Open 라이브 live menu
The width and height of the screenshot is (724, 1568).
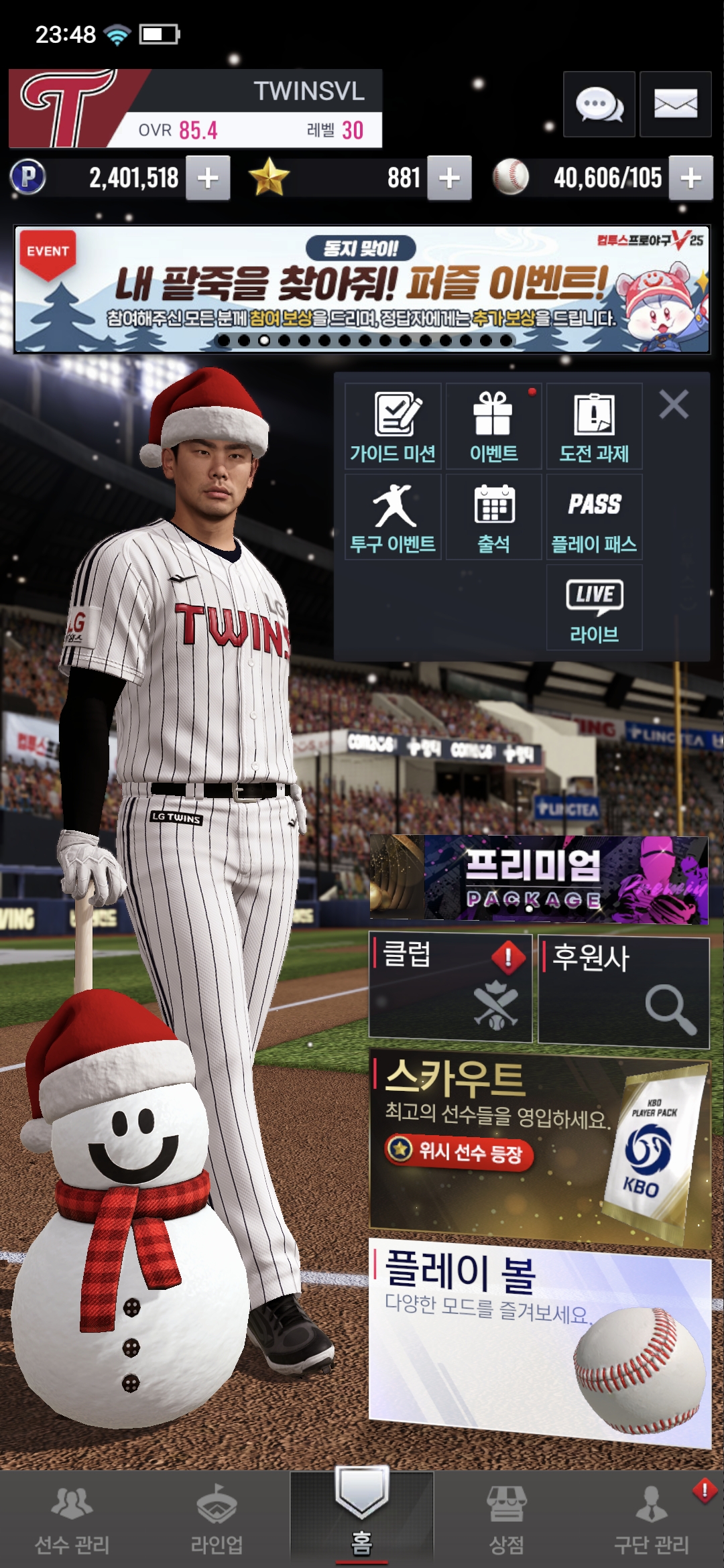click(x=594, y=608)
